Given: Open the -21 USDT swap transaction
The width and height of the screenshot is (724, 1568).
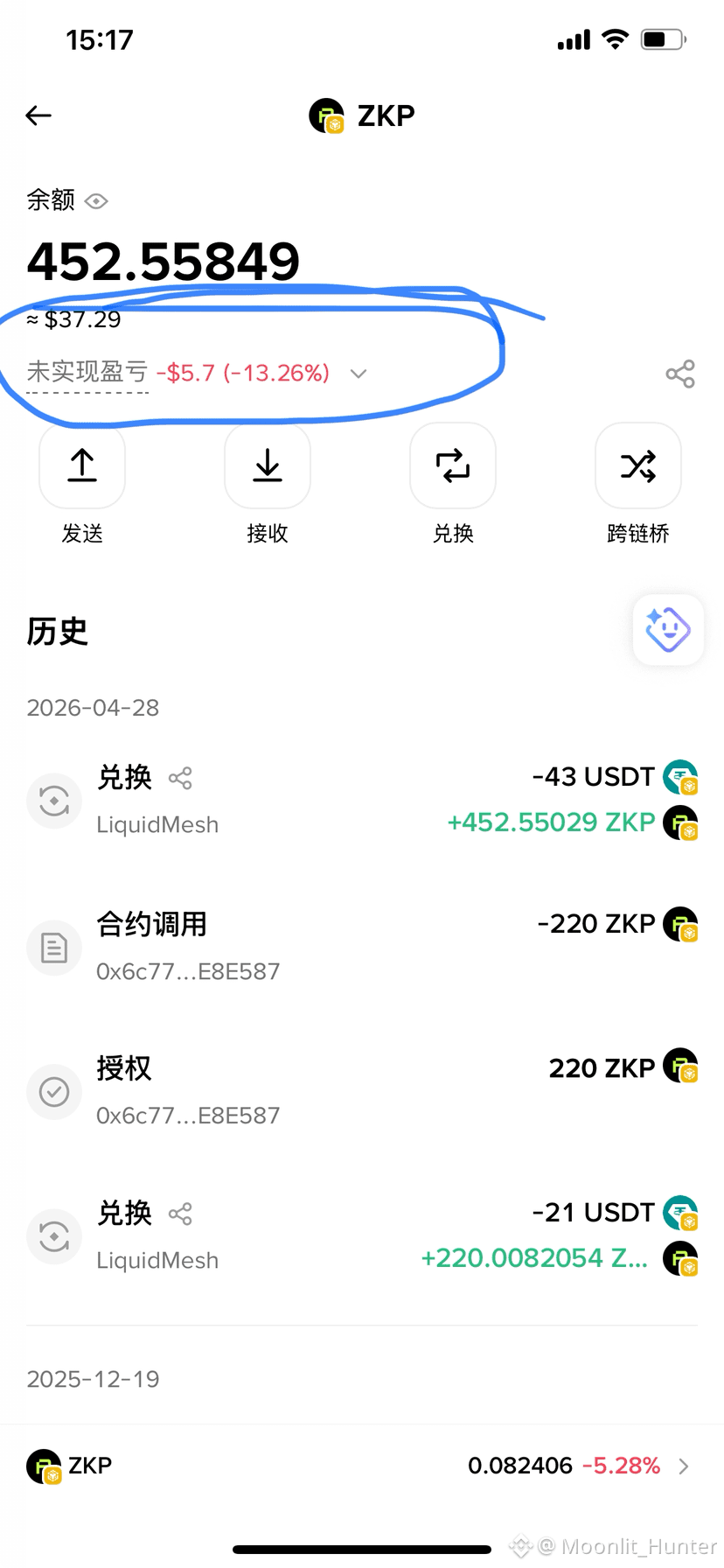Looking at the screenshot, I should pyautogui.click(x=362, y=1235).
